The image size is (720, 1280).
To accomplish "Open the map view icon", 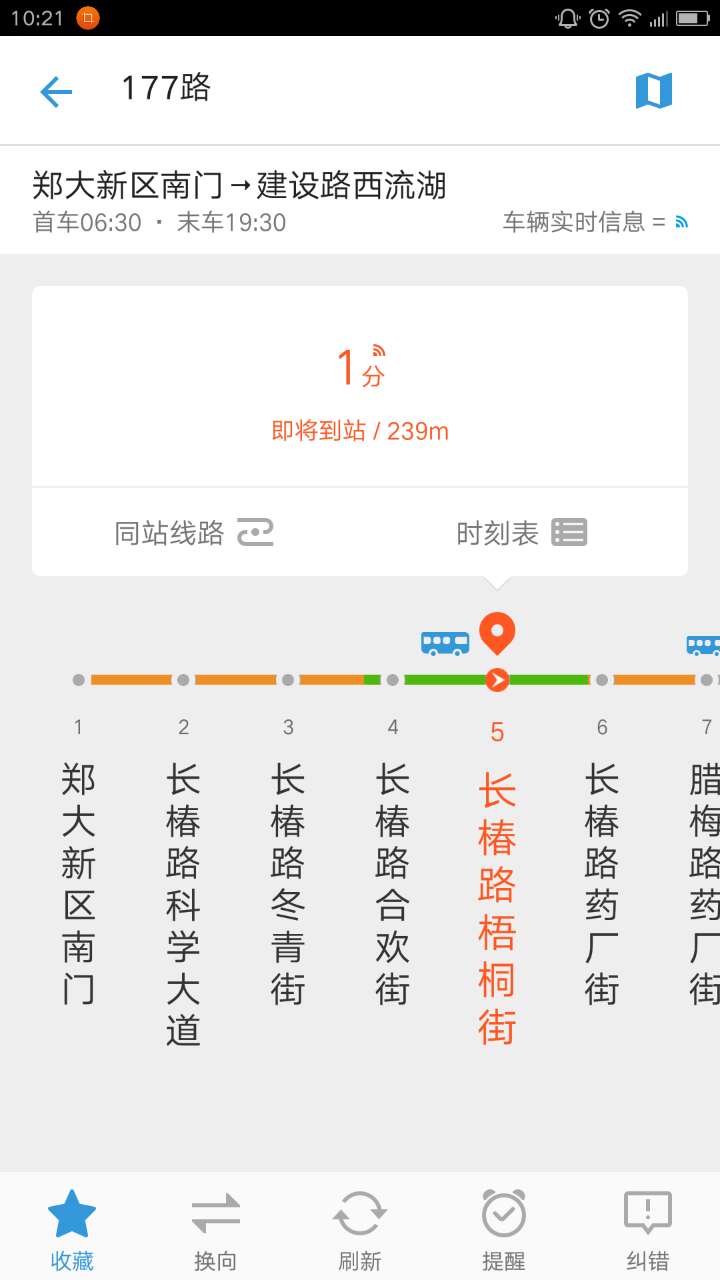I will click(x=654, y=91).
